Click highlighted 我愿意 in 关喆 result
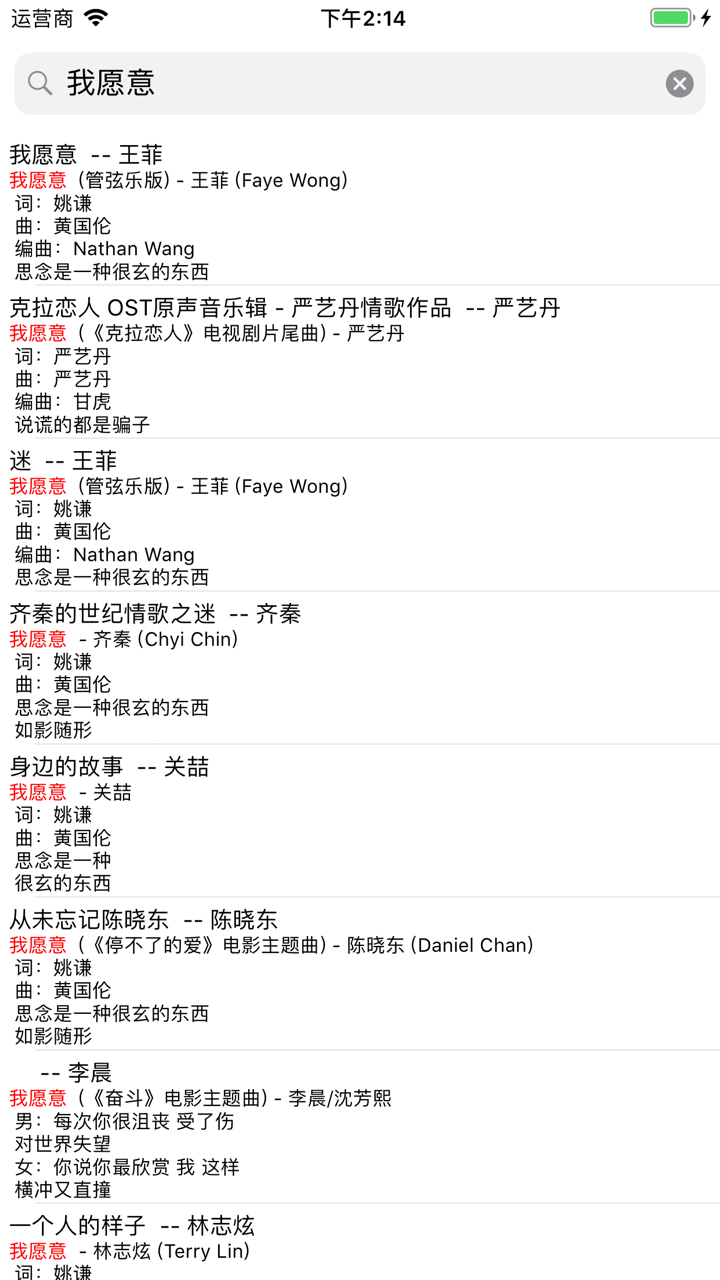 38,792
